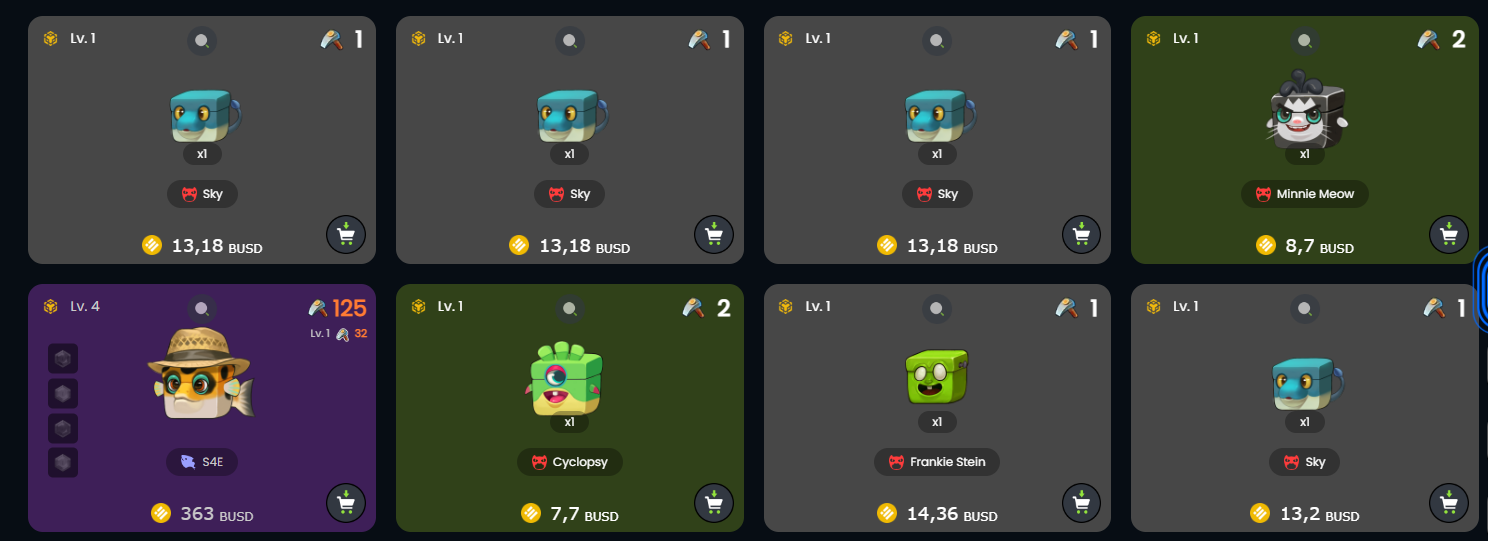This screenshot has height=541, width=1488.
Task: Buy the S4E hero with cart button
Action: pyautogui.click(x=345, y=502)
